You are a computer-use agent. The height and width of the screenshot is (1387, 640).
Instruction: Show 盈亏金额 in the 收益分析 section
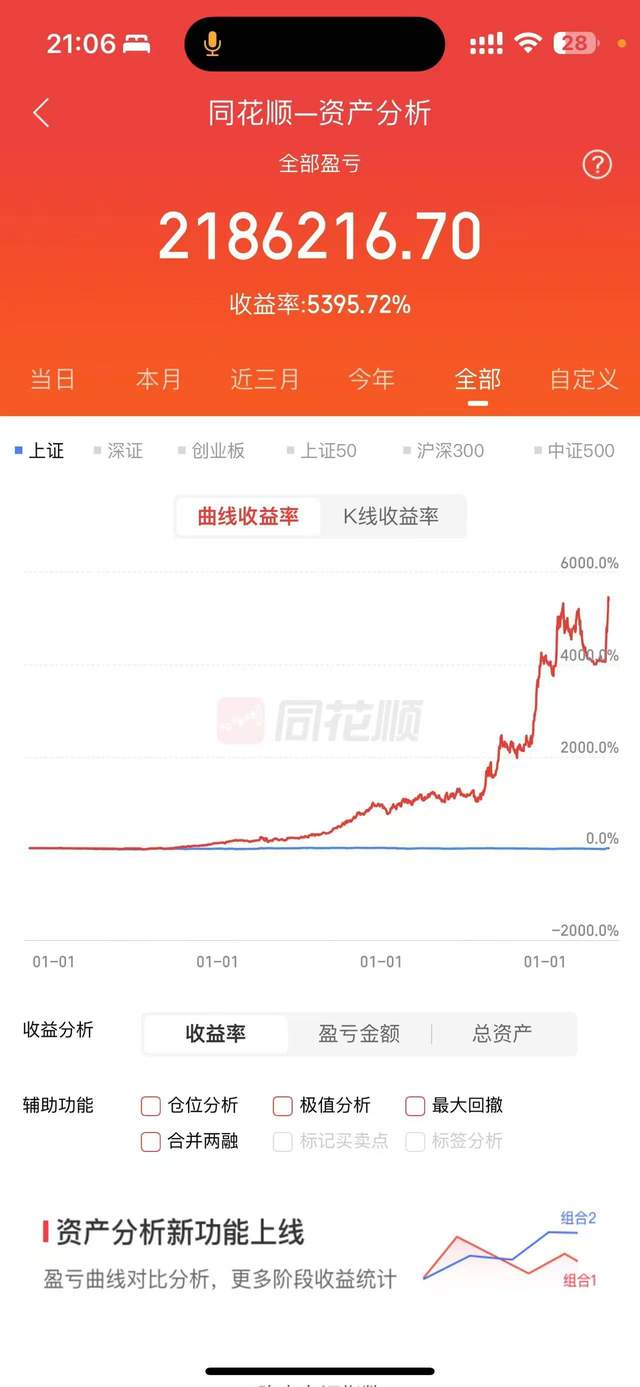pos(359,1034)
